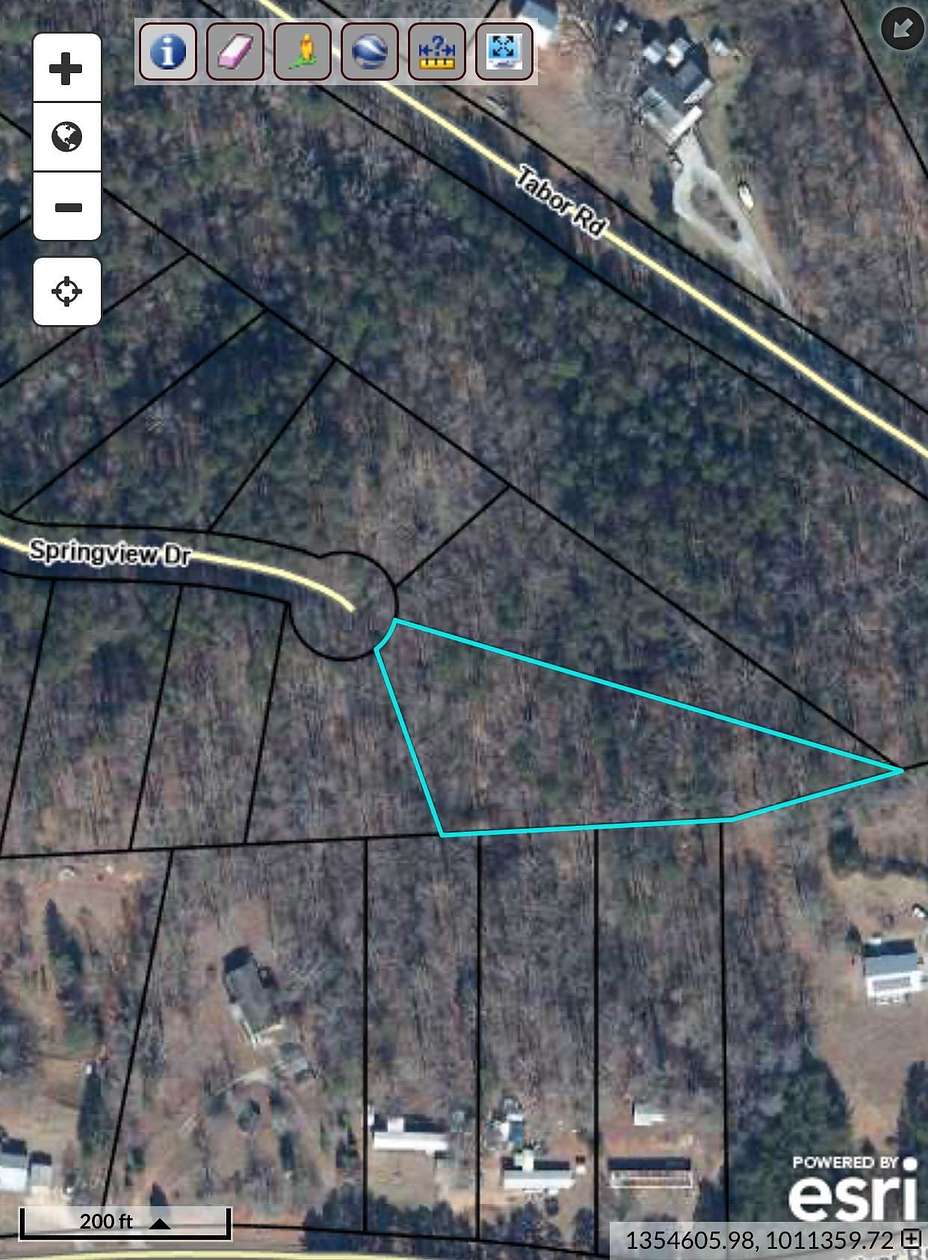This screenshot has height=1260, width=928.
Task: Open the Identify information tool
Action: pyautogui.click(x=167, y=52)
